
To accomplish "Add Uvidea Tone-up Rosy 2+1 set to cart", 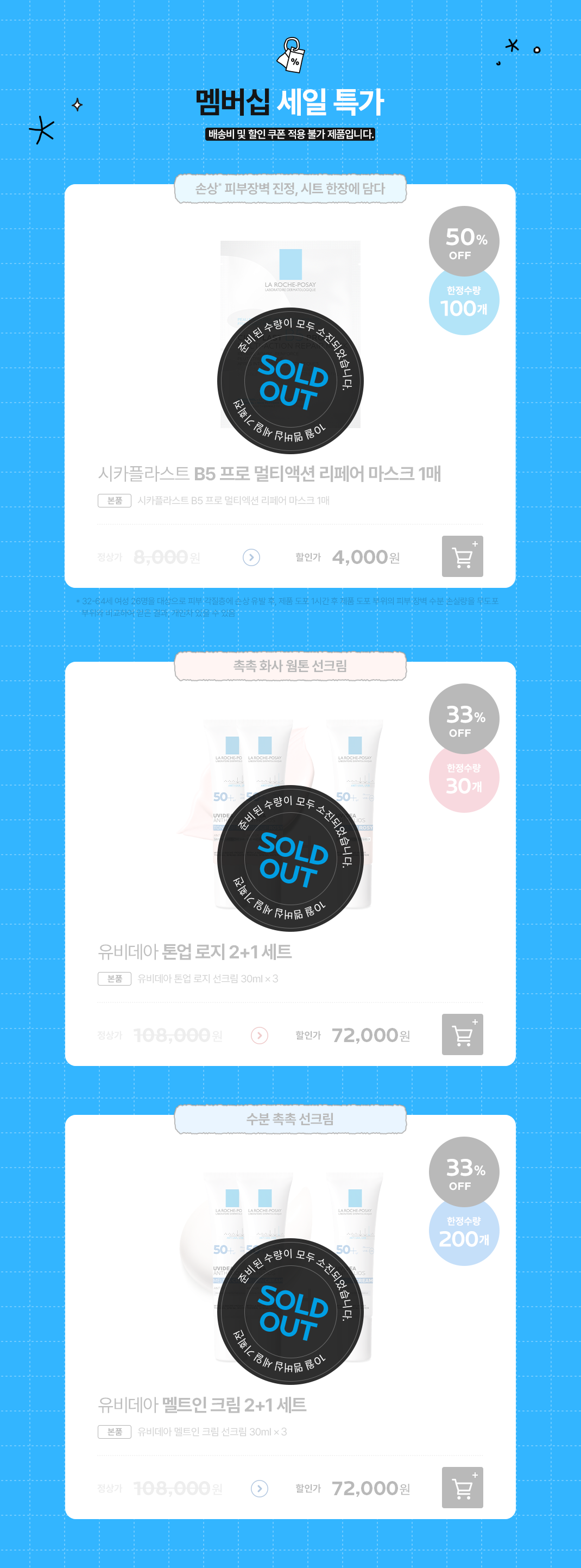I will point(463,1034).
